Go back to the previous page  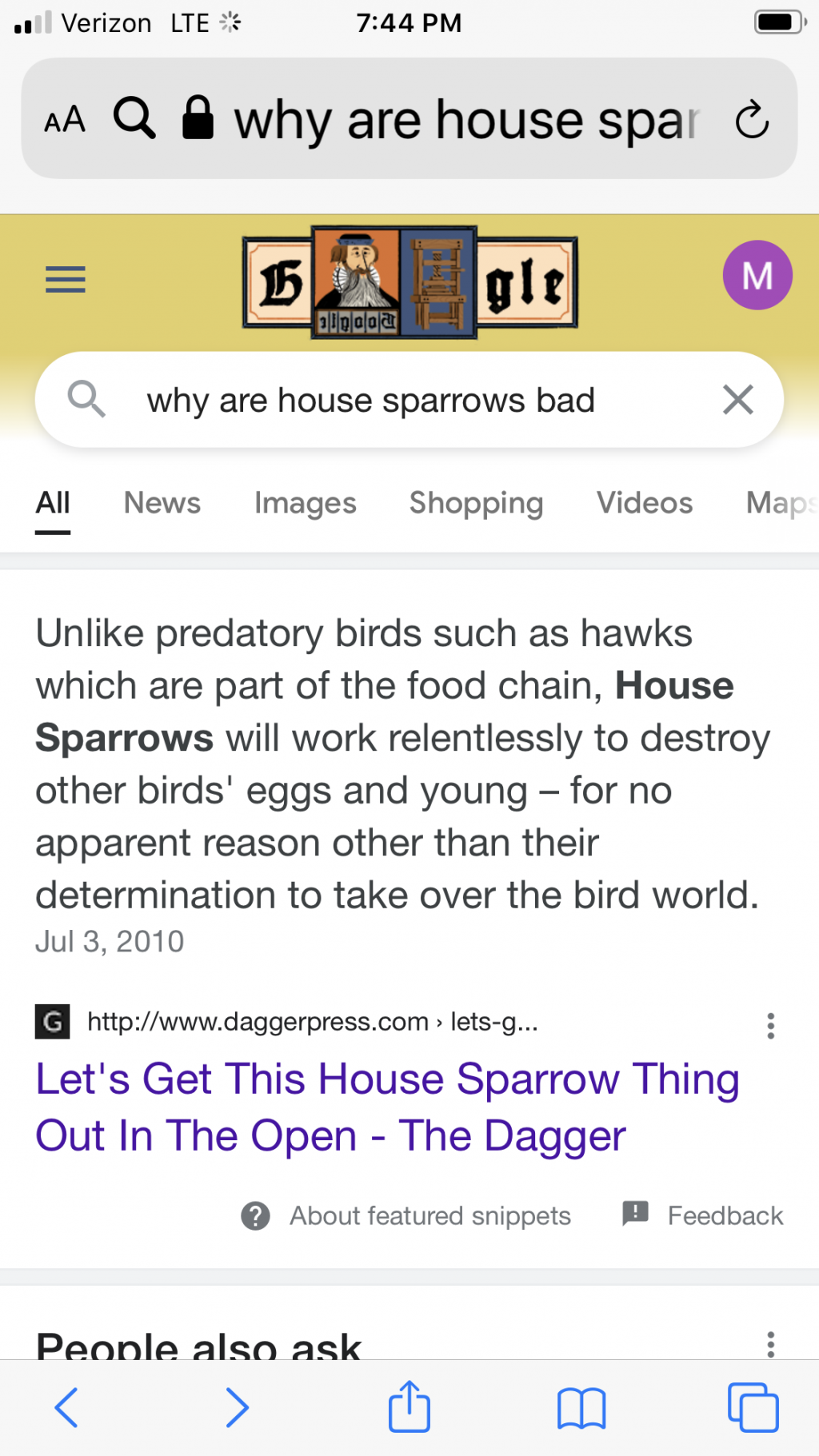point(66,1407)
